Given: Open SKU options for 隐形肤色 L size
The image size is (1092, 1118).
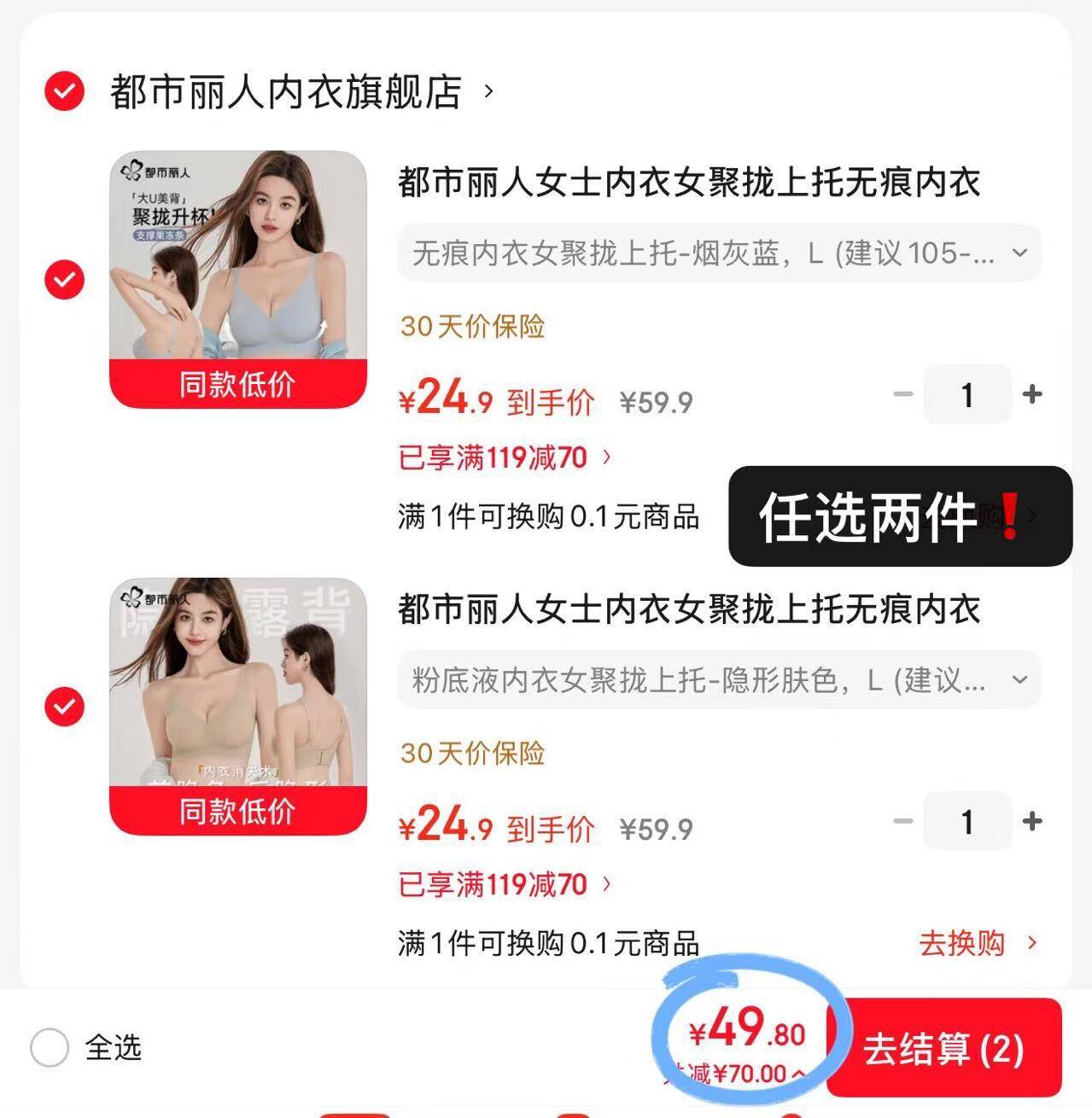Looking at the screenshot, I should point(715,679).
